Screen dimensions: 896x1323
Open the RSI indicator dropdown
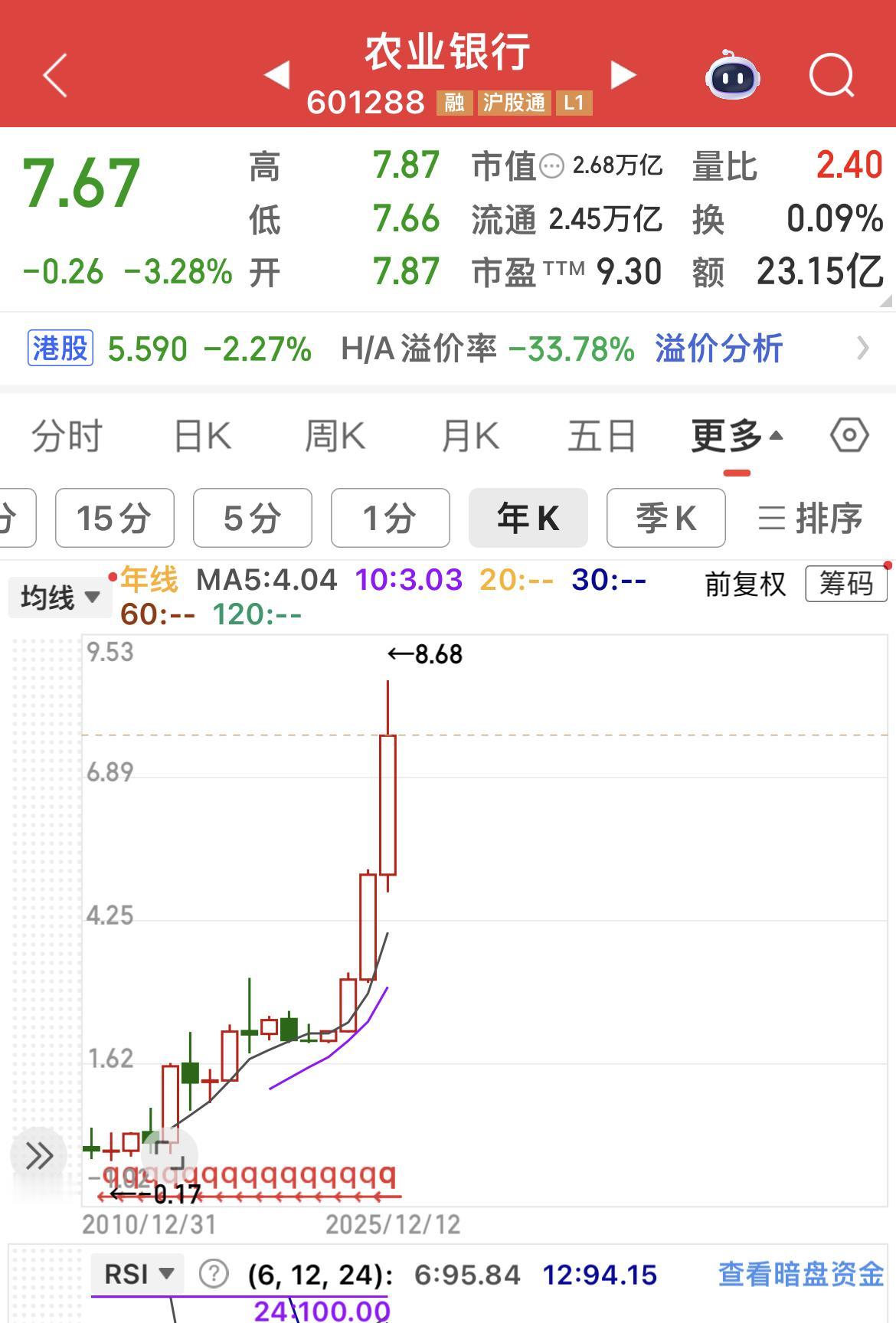(x=136, y=1271)
